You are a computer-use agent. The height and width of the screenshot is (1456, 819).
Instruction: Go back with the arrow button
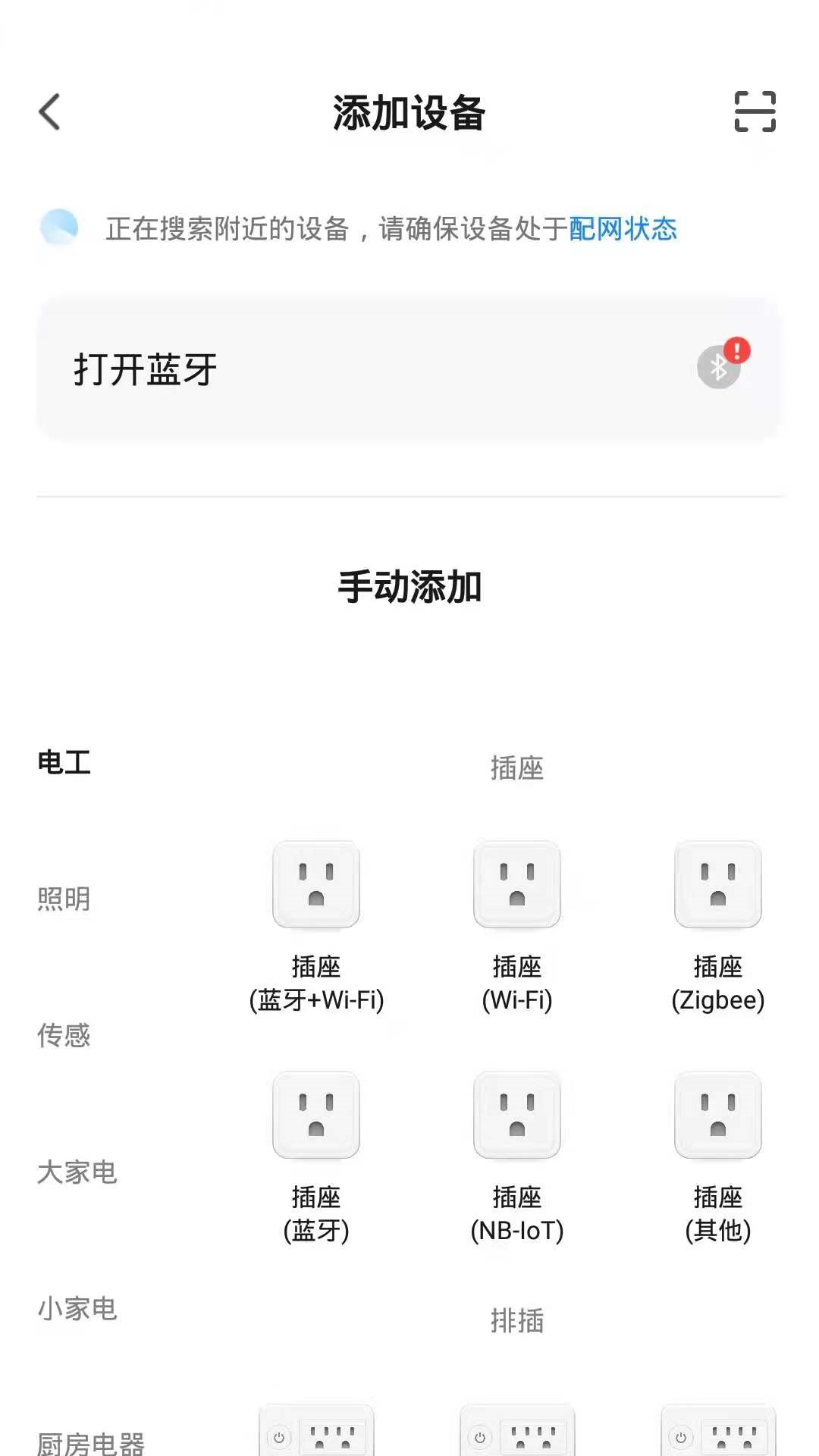[50, 112]
